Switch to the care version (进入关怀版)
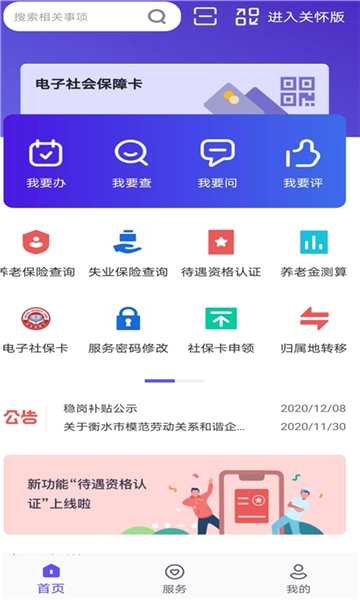Screen dimensions: 360x600 [x=290, y=17]
